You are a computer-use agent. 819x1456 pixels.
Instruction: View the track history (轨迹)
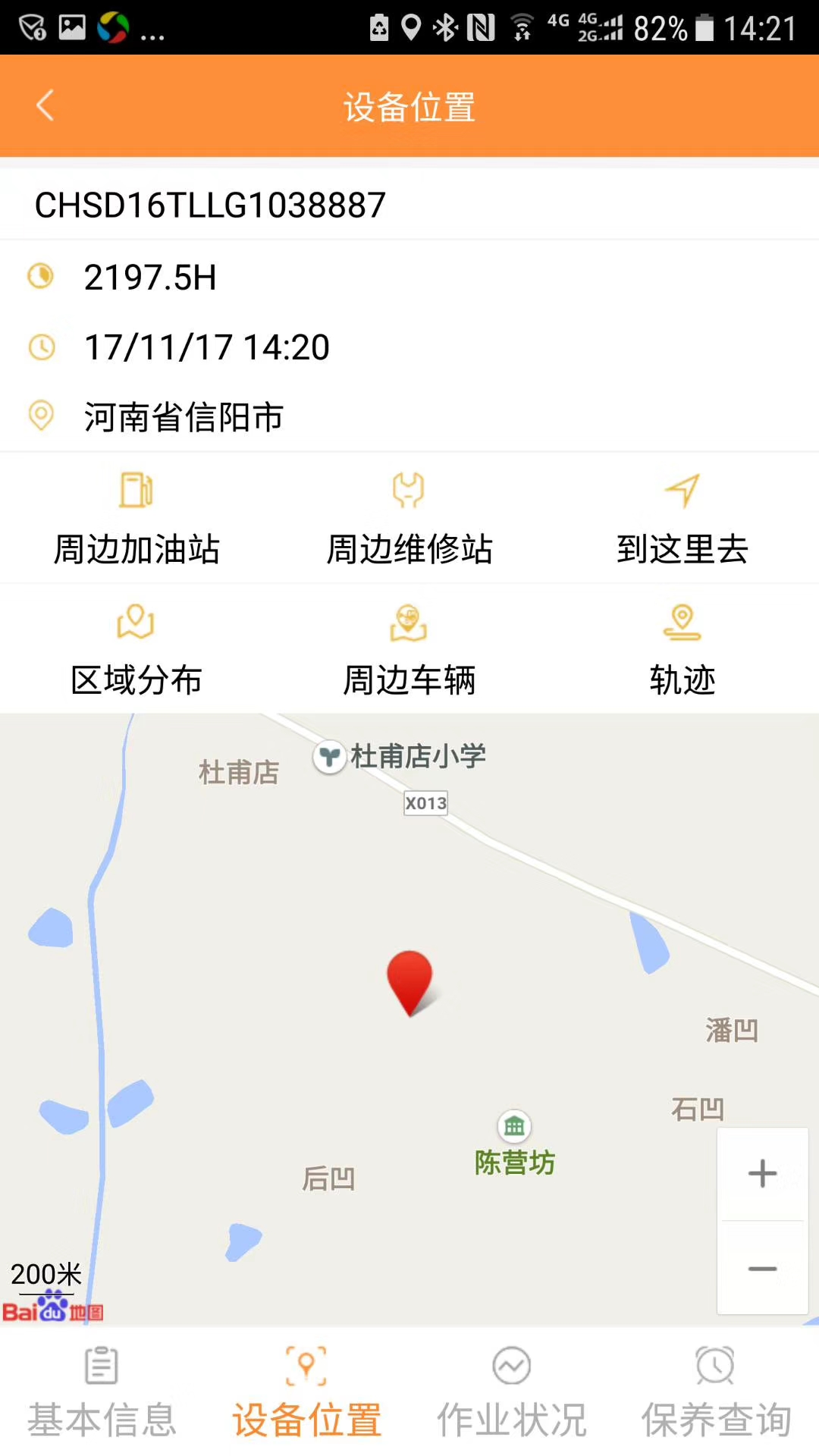682,650
